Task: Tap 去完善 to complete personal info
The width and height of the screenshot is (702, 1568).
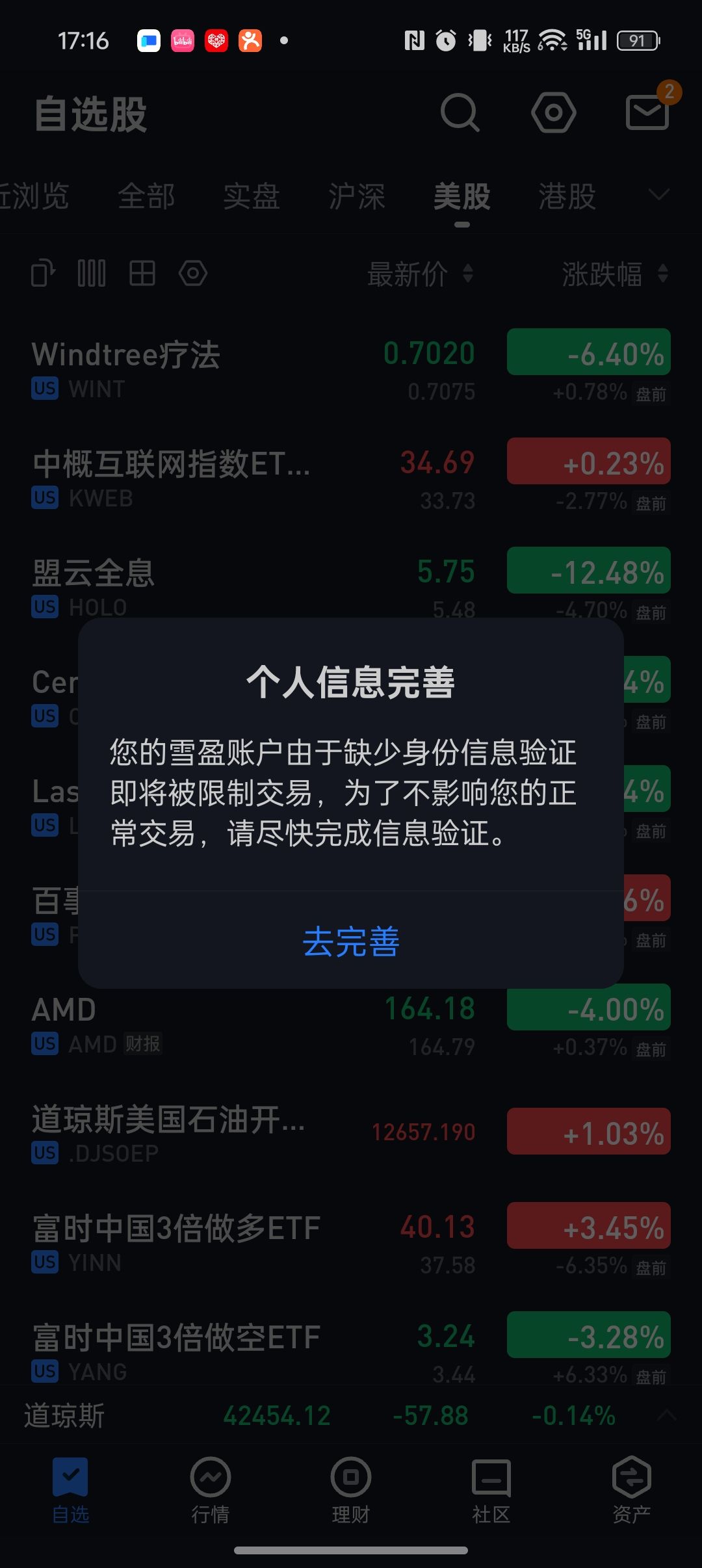Action: tap(351, 941)
